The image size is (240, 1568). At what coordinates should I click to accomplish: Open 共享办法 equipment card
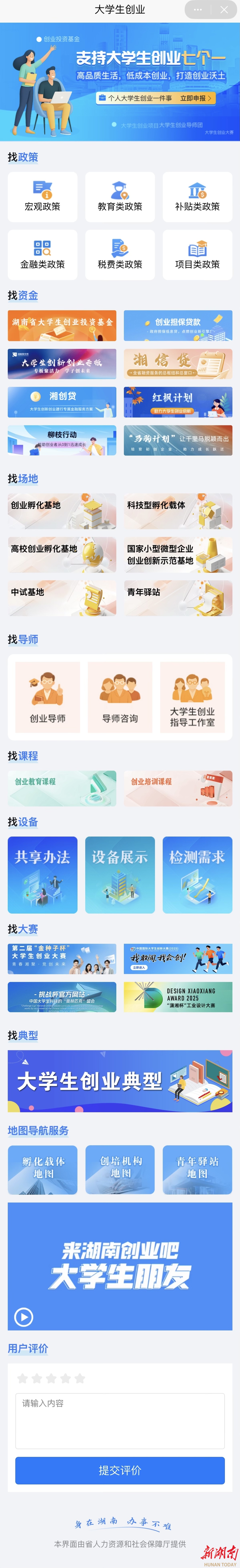pos(43,875)
